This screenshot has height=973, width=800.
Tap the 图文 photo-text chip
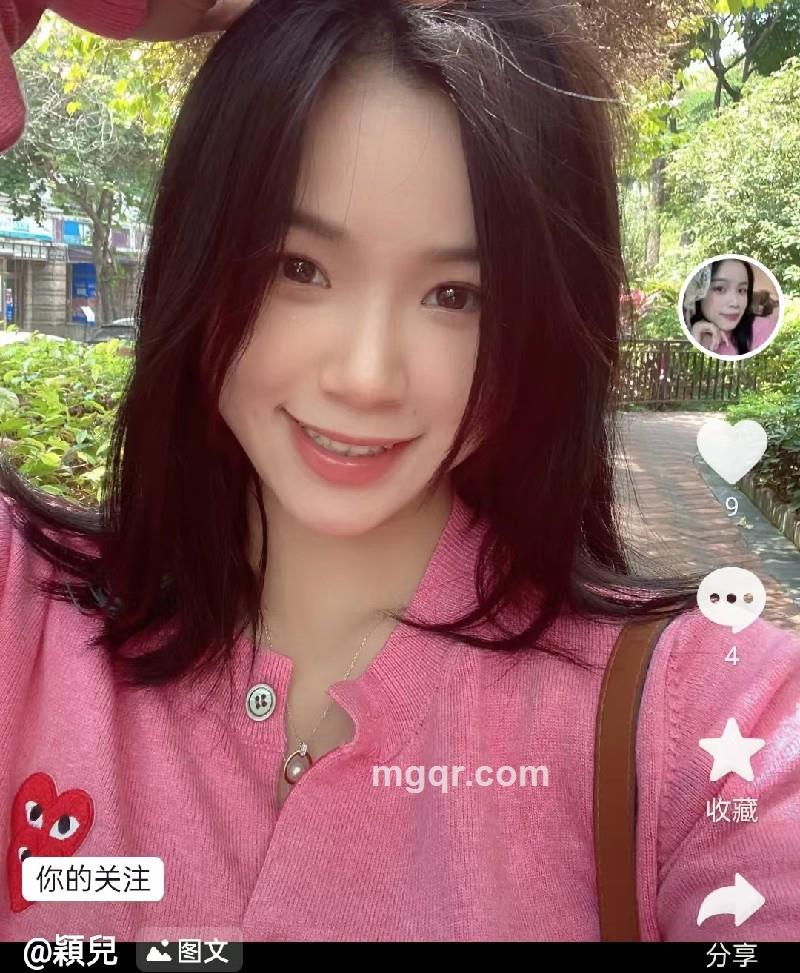click(188, 952)
